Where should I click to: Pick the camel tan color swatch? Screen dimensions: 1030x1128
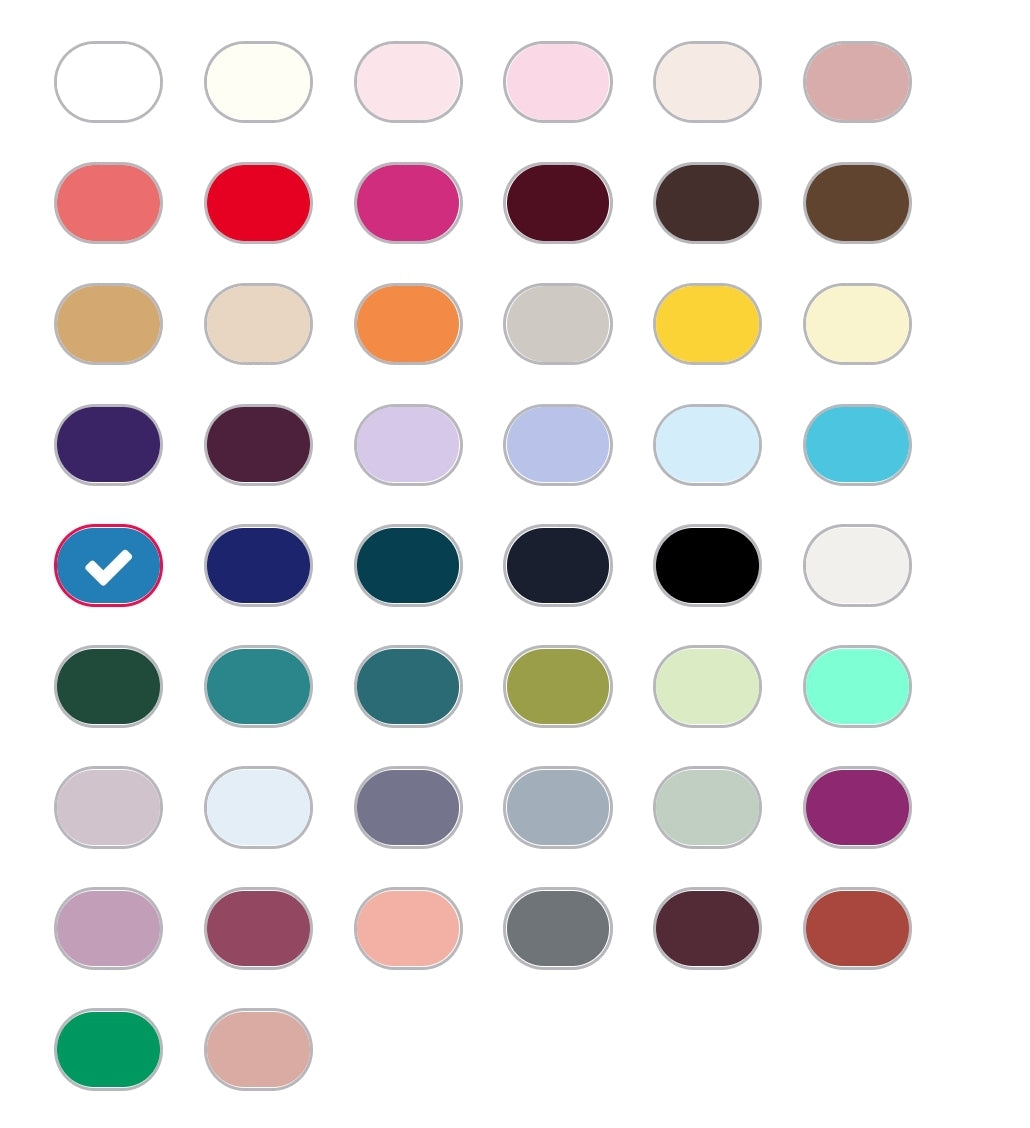[108, 324]
